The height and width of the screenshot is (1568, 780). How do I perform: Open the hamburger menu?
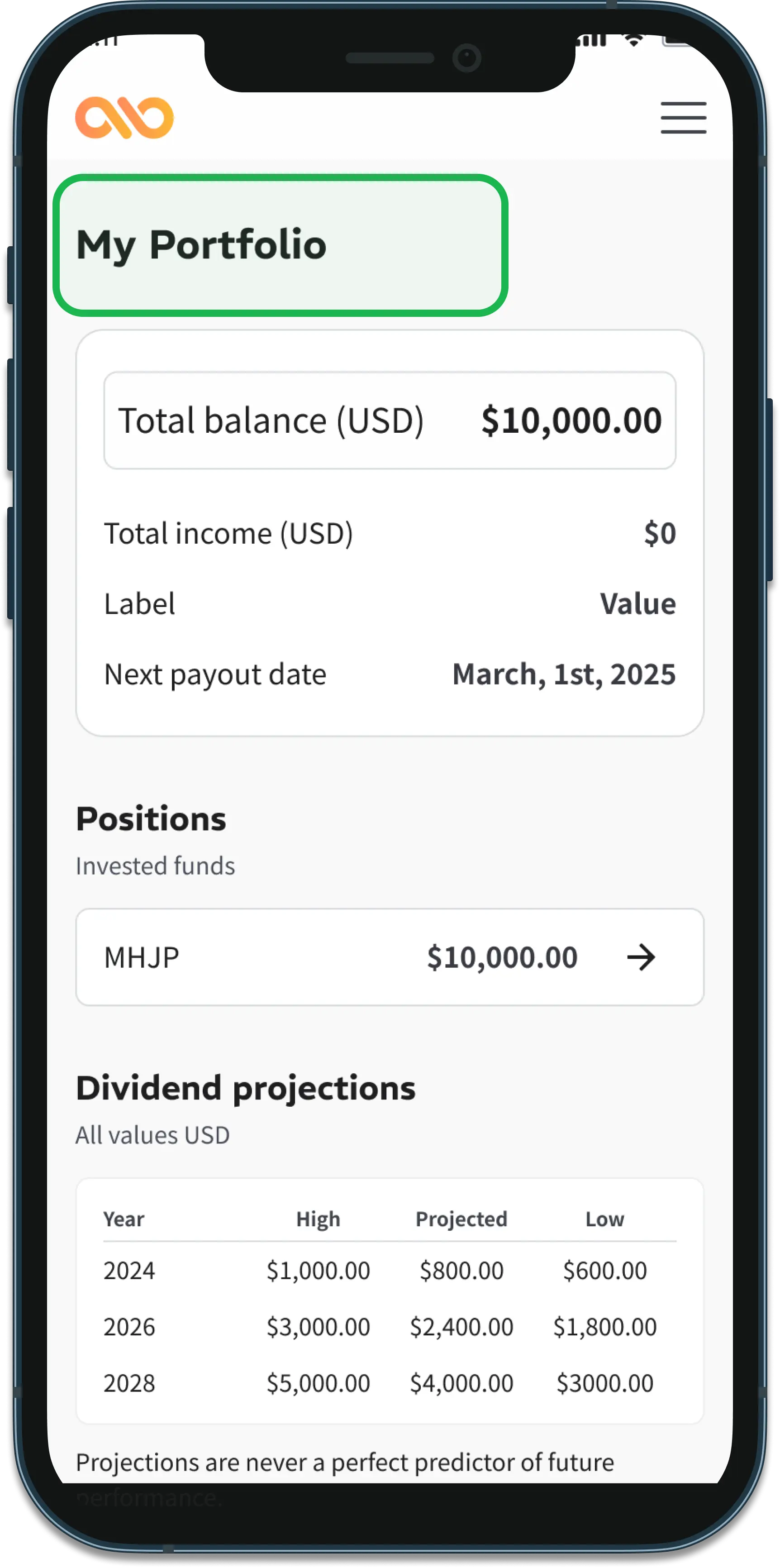tap(683, 118)
